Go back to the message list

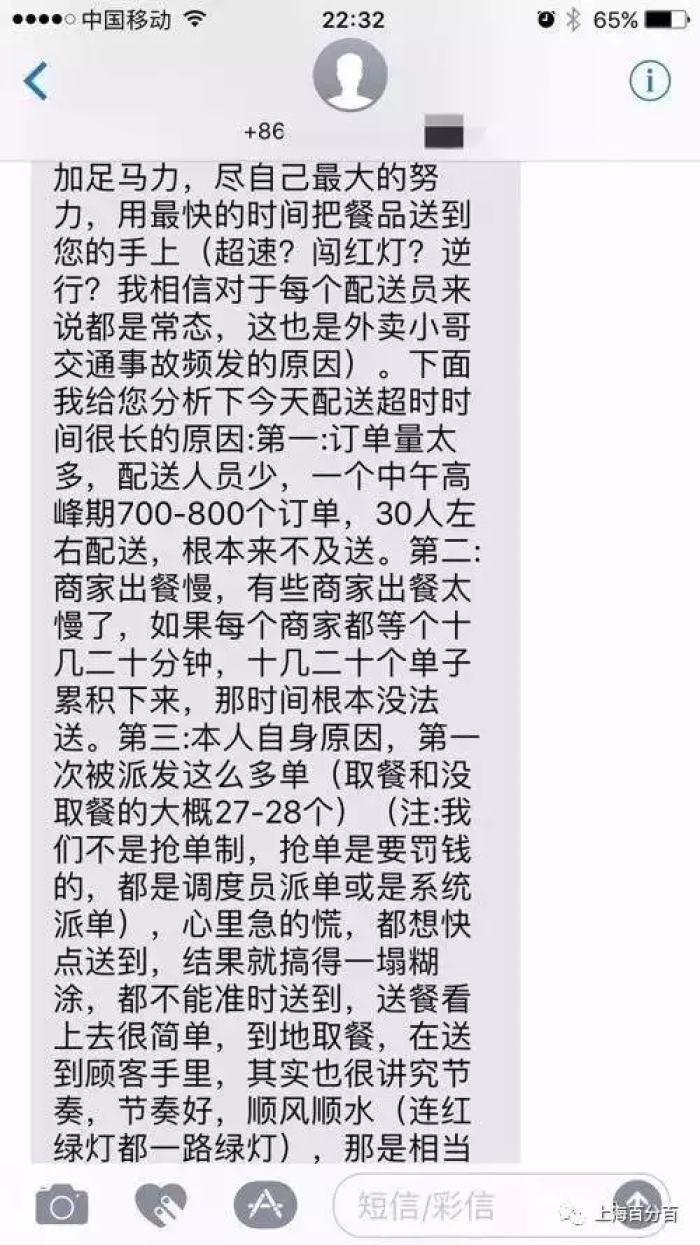(x=35, y=81)
